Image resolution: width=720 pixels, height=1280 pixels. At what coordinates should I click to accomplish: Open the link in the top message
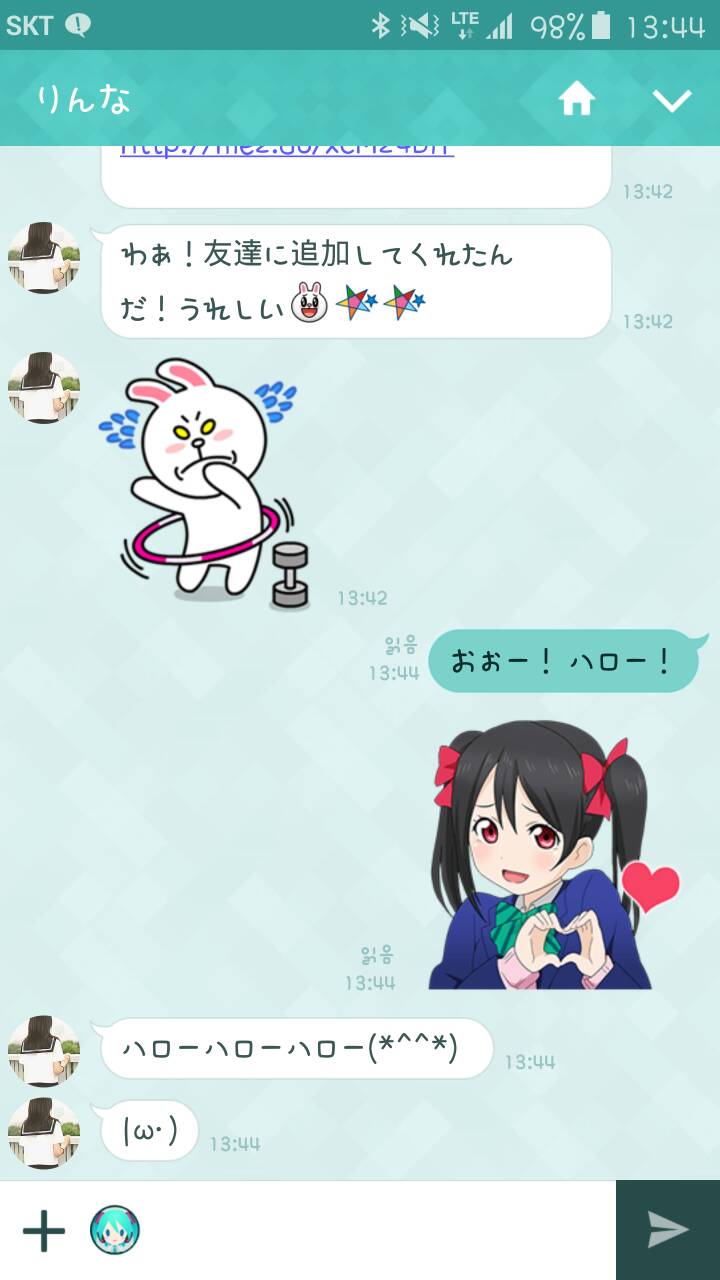coord(286,151)
